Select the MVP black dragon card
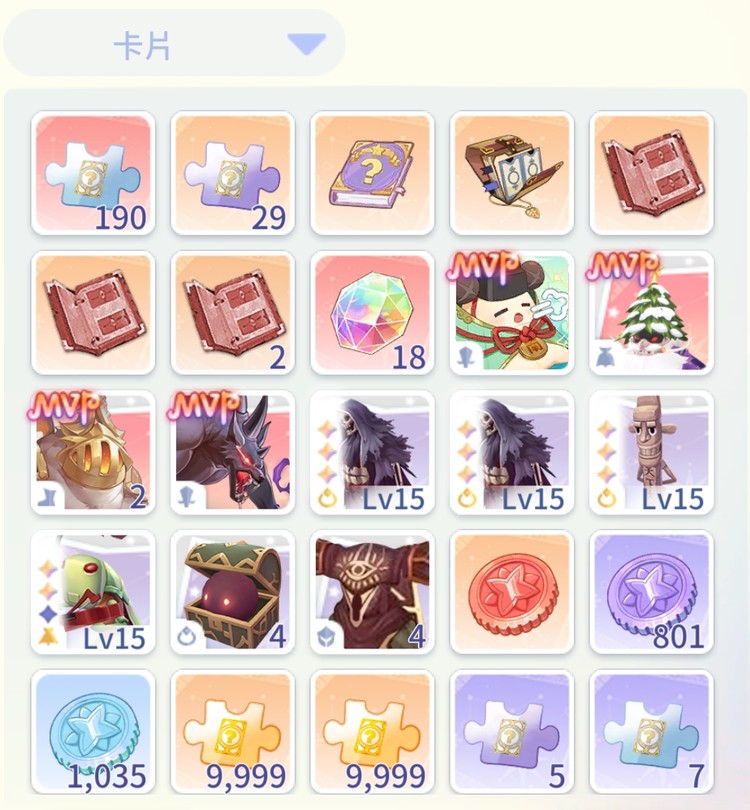 click(232, 455)
